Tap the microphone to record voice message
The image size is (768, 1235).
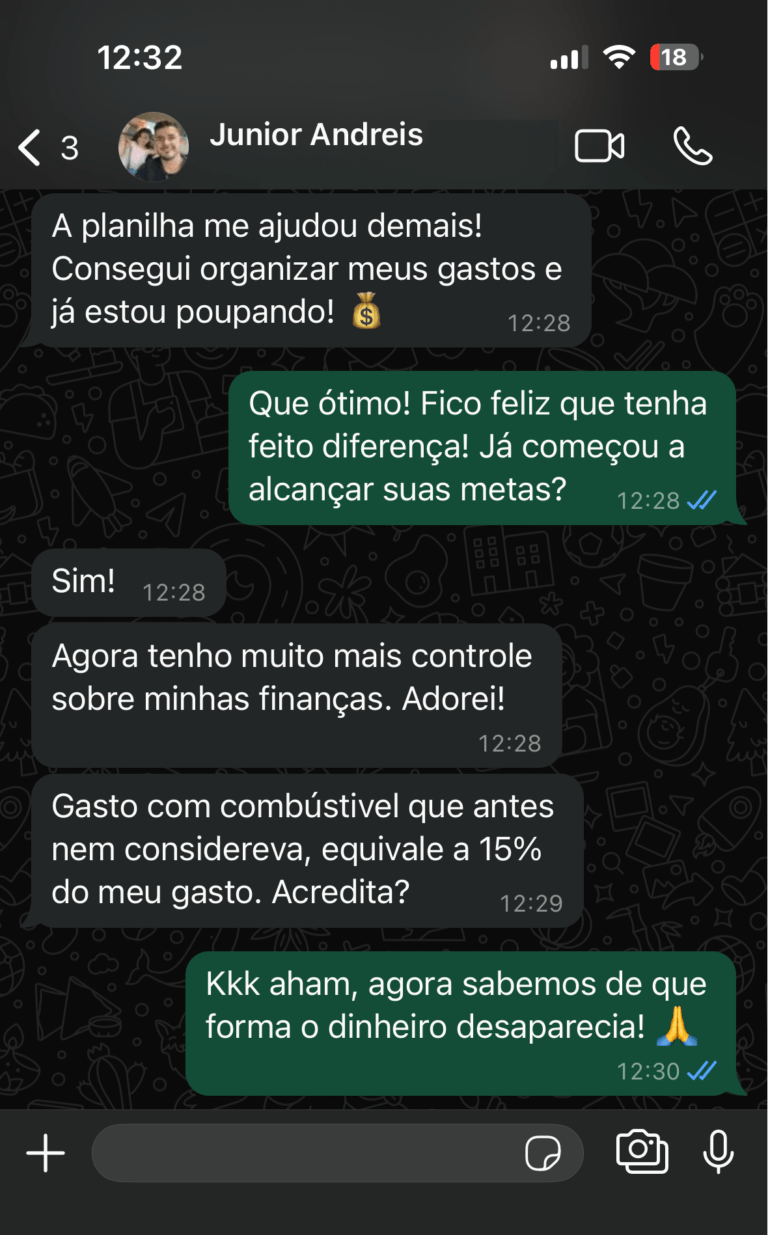717,1152
